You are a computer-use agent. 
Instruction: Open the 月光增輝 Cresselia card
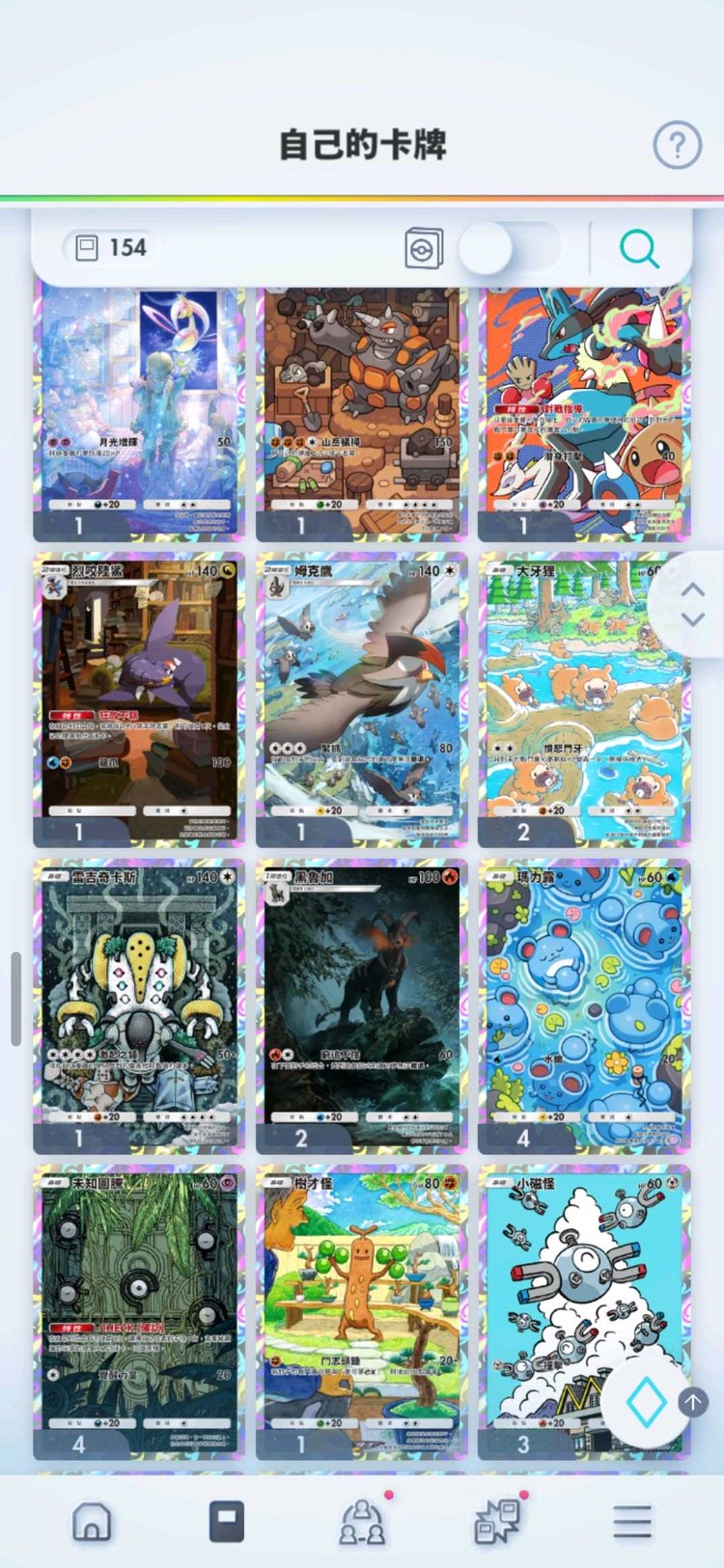(x=139, y=410)
